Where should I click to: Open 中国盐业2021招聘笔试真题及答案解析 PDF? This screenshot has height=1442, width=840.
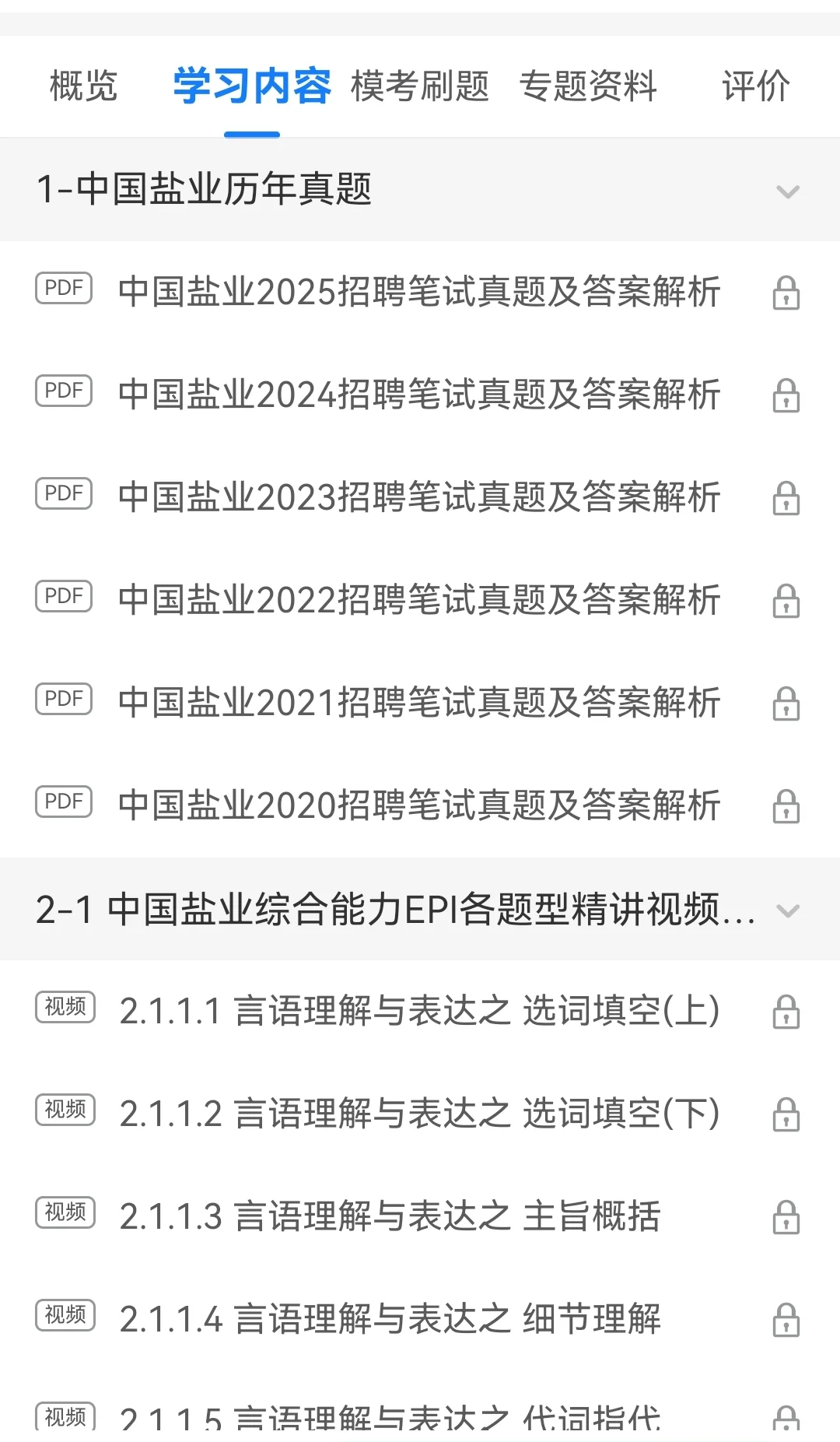(418, 703)
